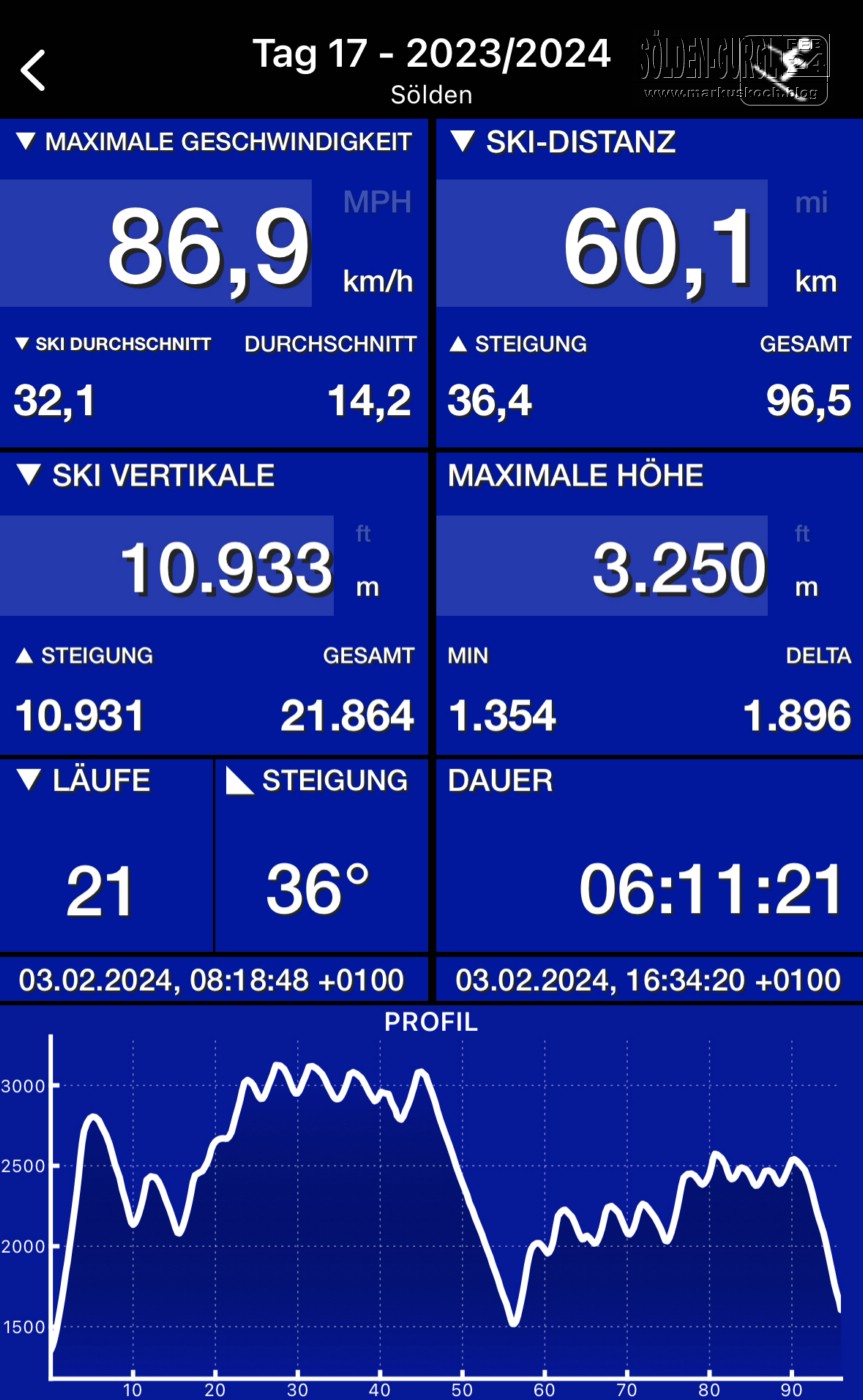Change Maximale Höhe unit to ft
Screen dimensions: 863x1400
(x=802, y=534)
